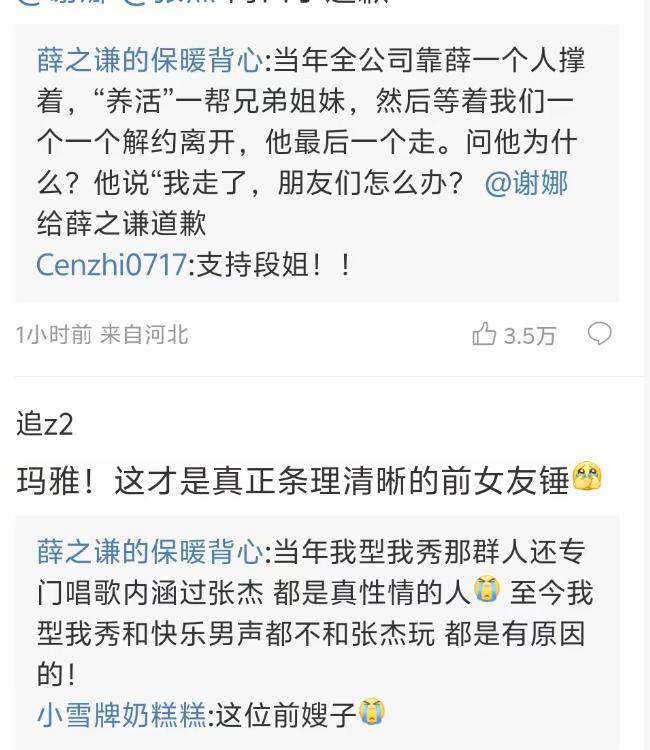Like the comment with 3.5万 likes
The image size is (650, 750).
point(485,335)
